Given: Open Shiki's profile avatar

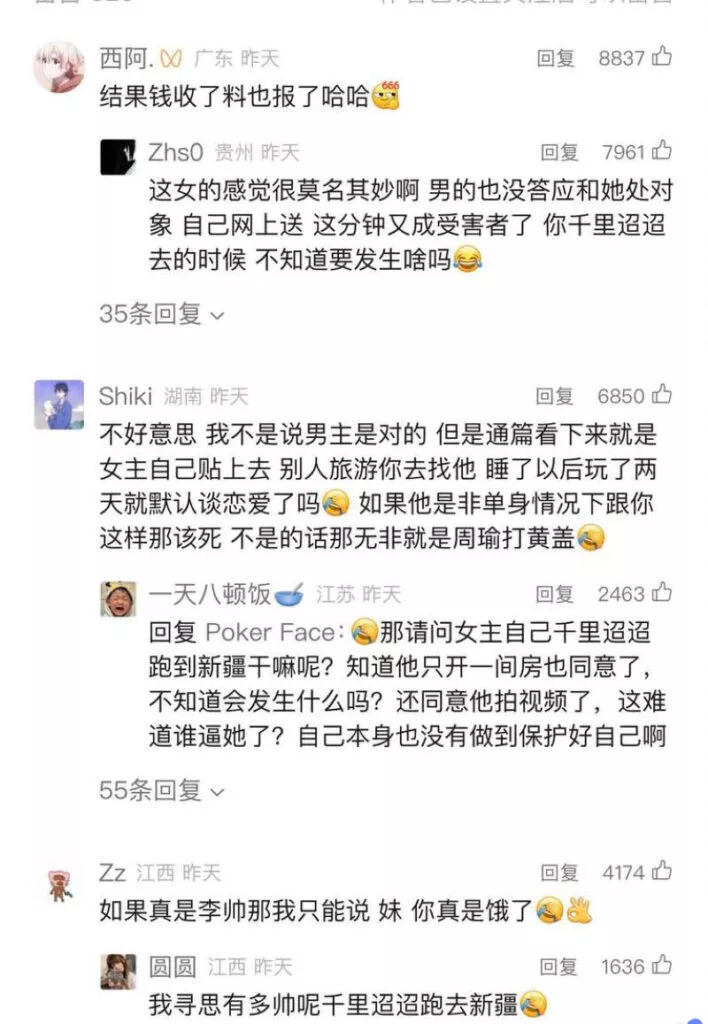Looking at the screenshot, I should [59, 405].
